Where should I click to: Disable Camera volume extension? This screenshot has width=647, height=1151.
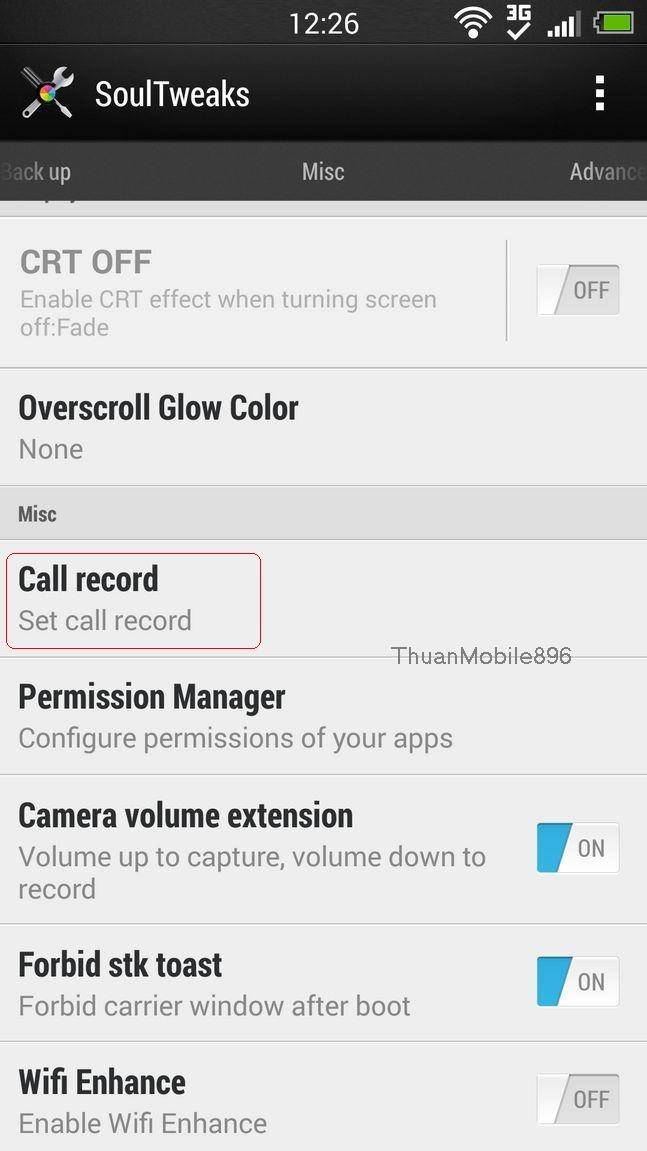coord(578,848)
